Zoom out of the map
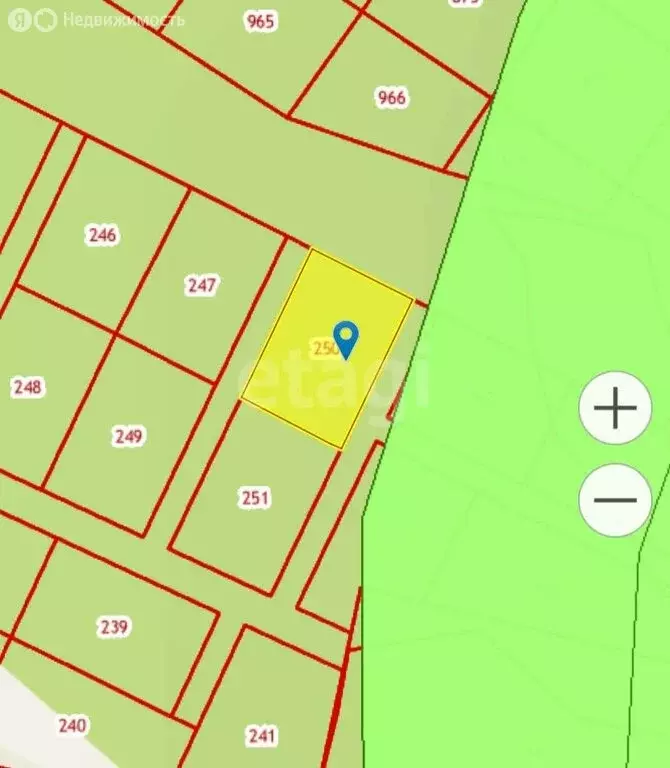Viewport: 670px width, 768px height. coord(615,499)
